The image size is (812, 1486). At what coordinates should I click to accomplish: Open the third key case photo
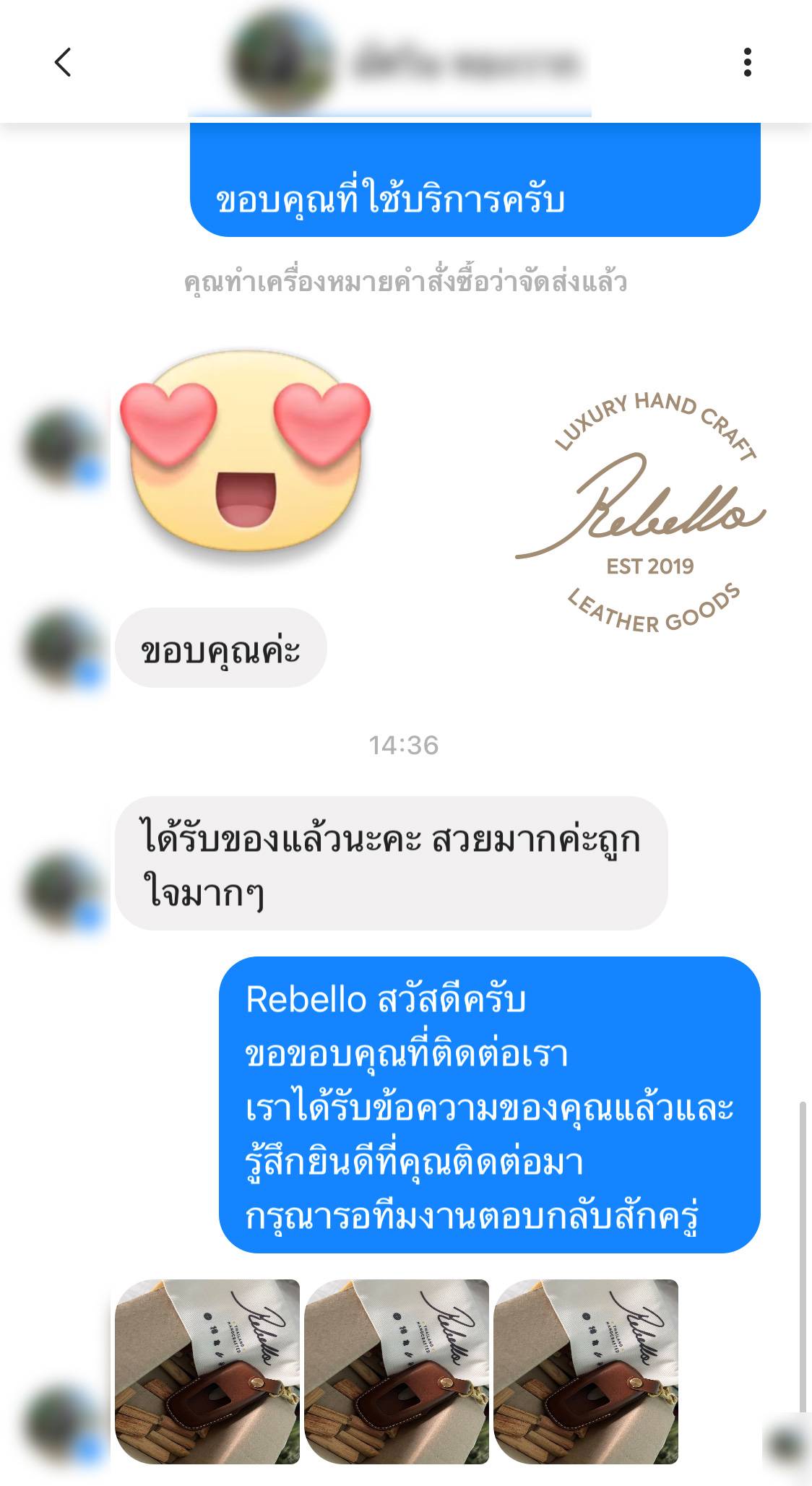(x=586, y=1371)
